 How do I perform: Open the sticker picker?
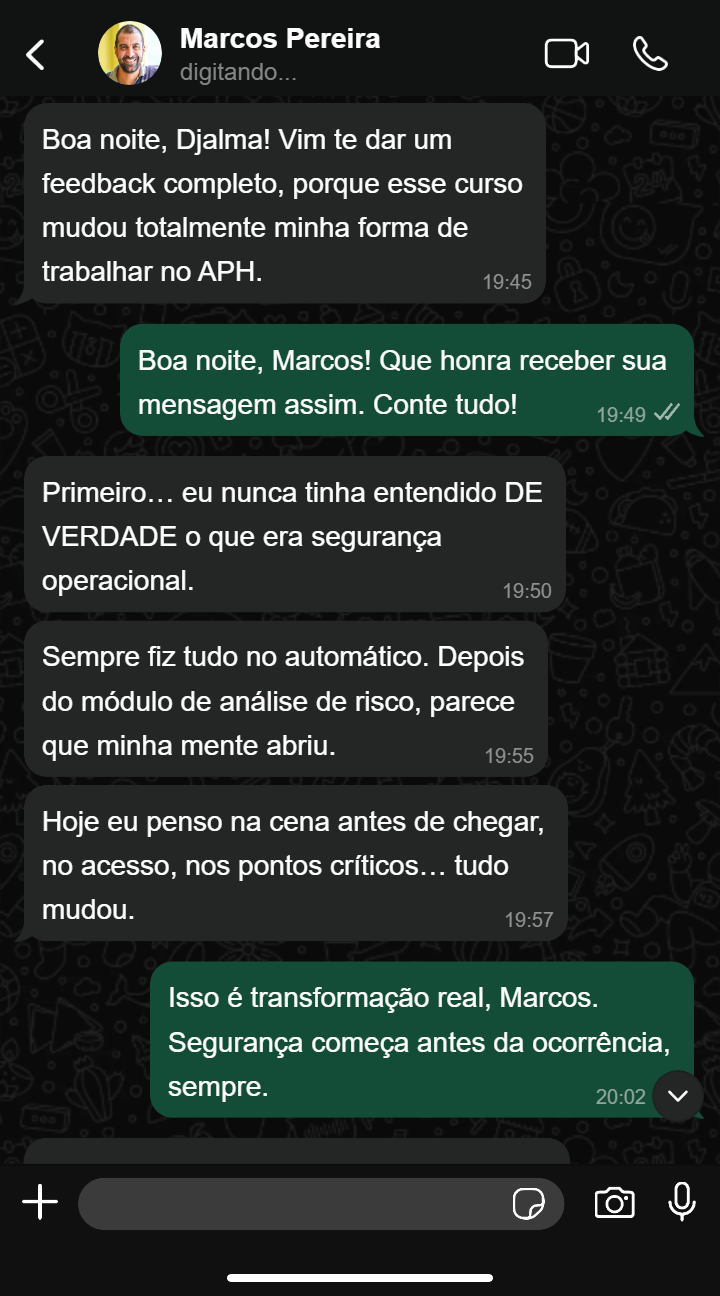[529, 1204]
